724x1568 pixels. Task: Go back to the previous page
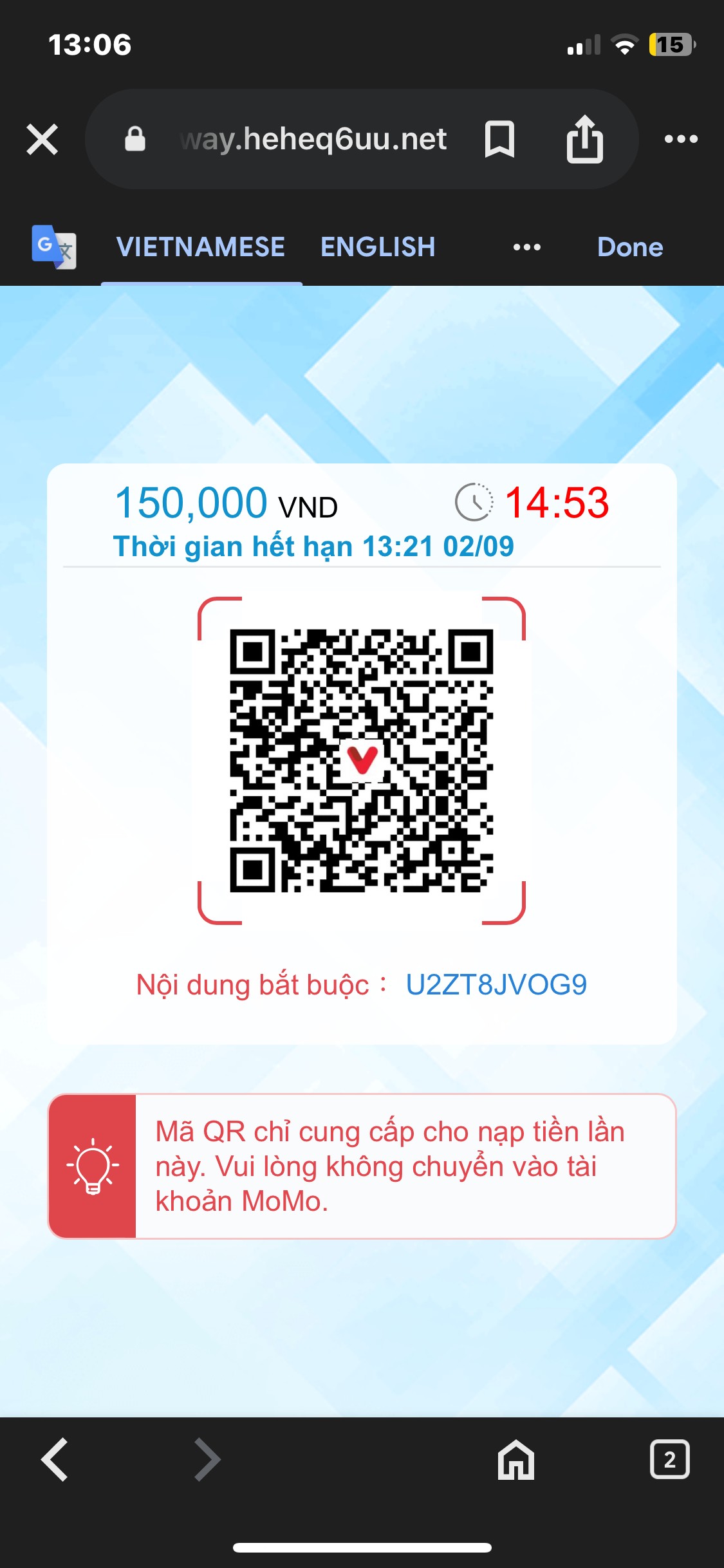54,1460
